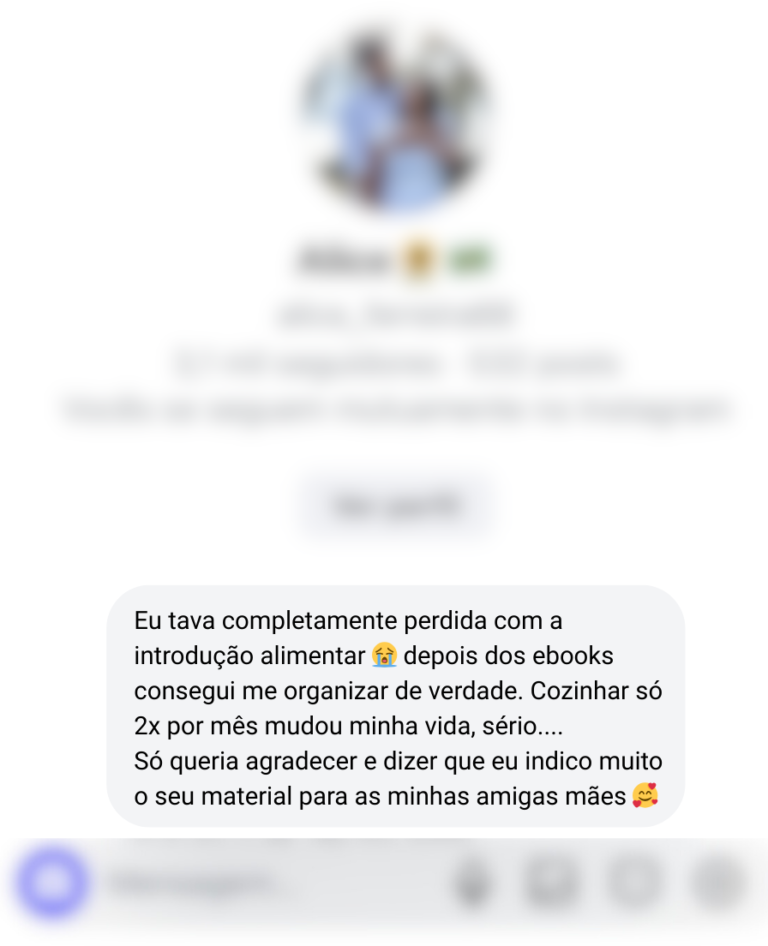This screenshot has width=768, height=946.
Task: Open the blurred view profile button
Action: 397,507
